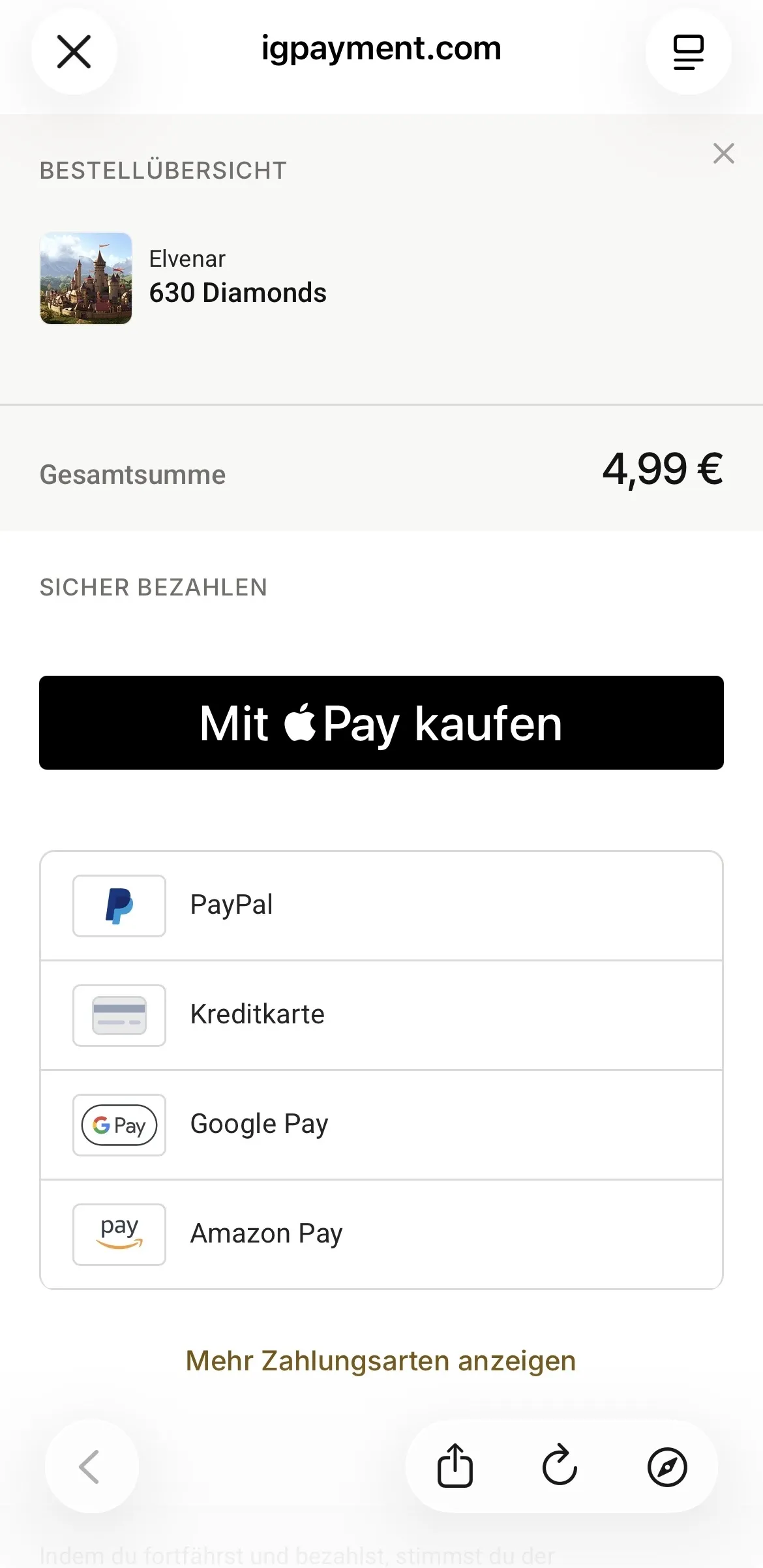Close the in-app browser
This screenshot has height=1568, width=763.
pyautogui.click(x=74, y=52)
